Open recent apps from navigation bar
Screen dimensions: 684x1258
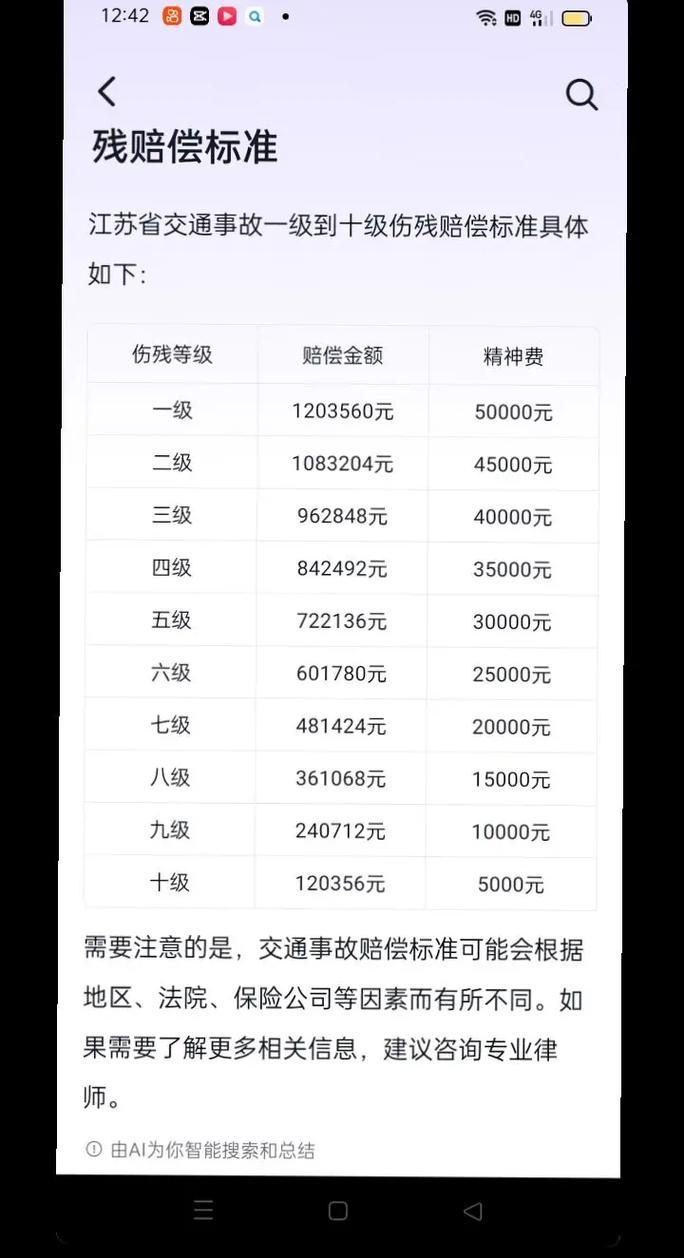pyautogui.click(x=203, y=1211)
